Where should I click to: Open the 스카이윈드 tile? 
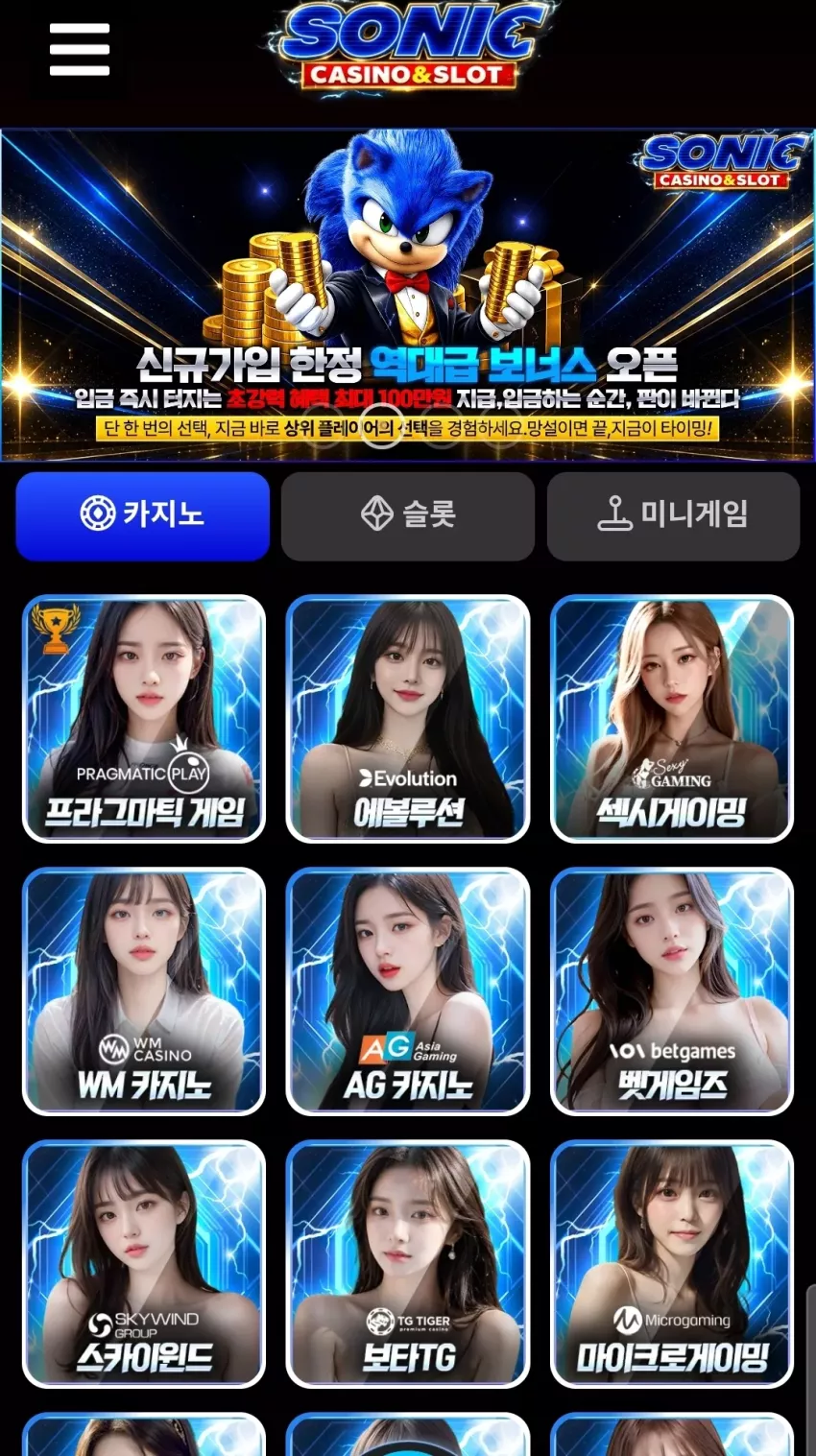144,1264
